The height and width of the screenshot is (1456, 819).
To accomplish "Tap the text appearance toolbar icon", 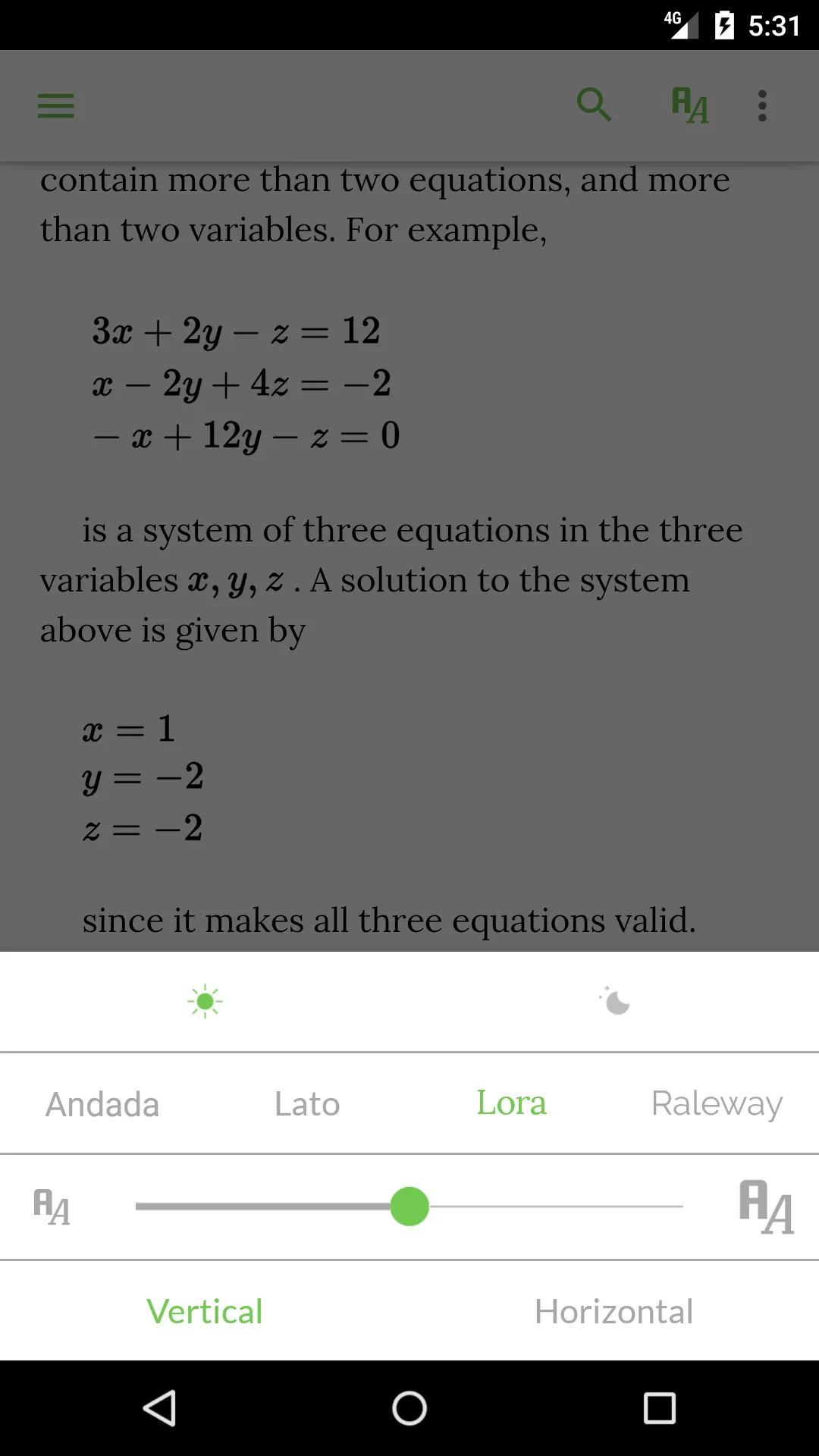I will click(x=689, y=105).
